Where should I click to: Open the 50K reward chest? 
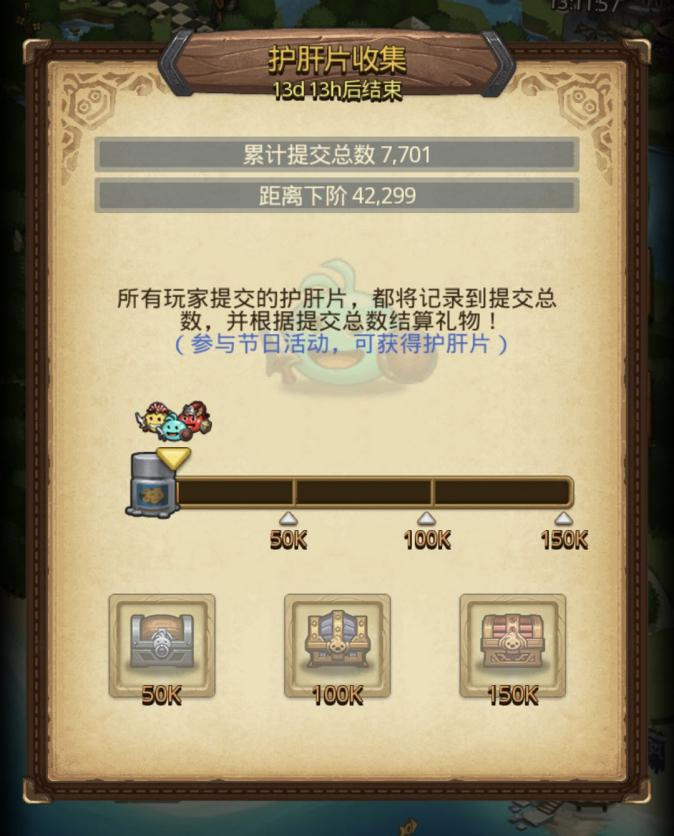coord(161,642)
